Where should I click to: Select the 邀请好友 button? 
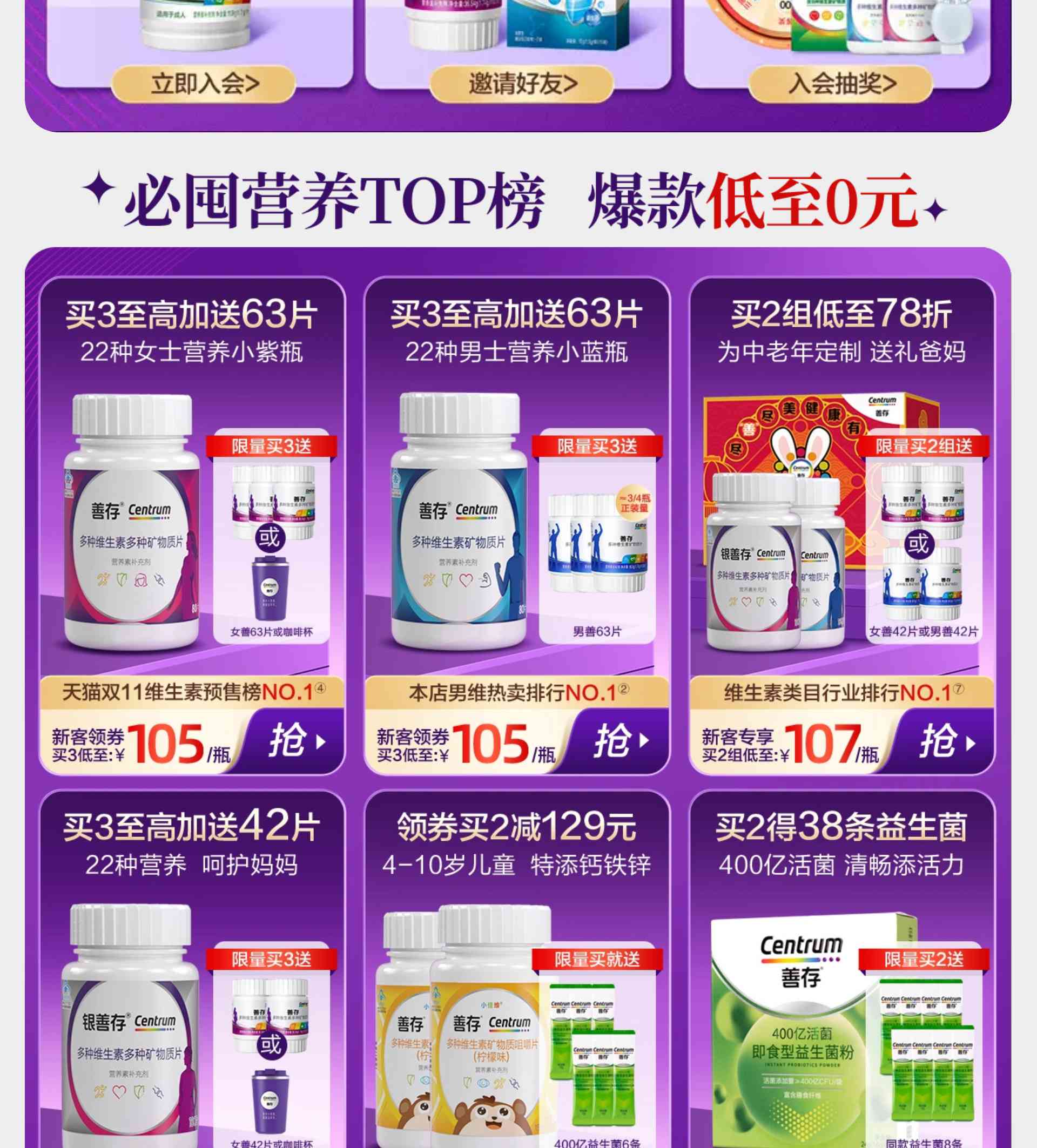coord(522,84)
